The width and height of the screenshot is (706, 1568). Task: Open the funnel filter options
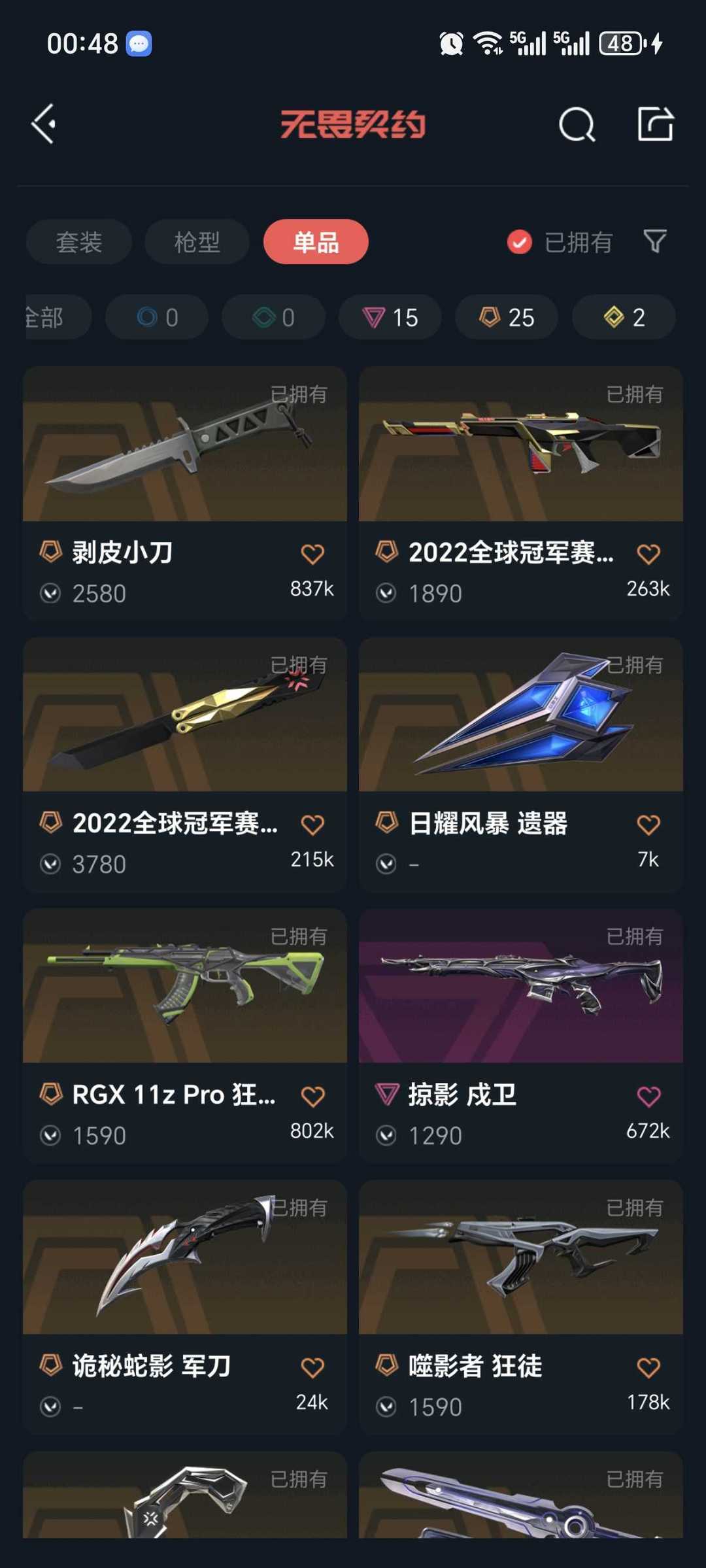point(655,242)
